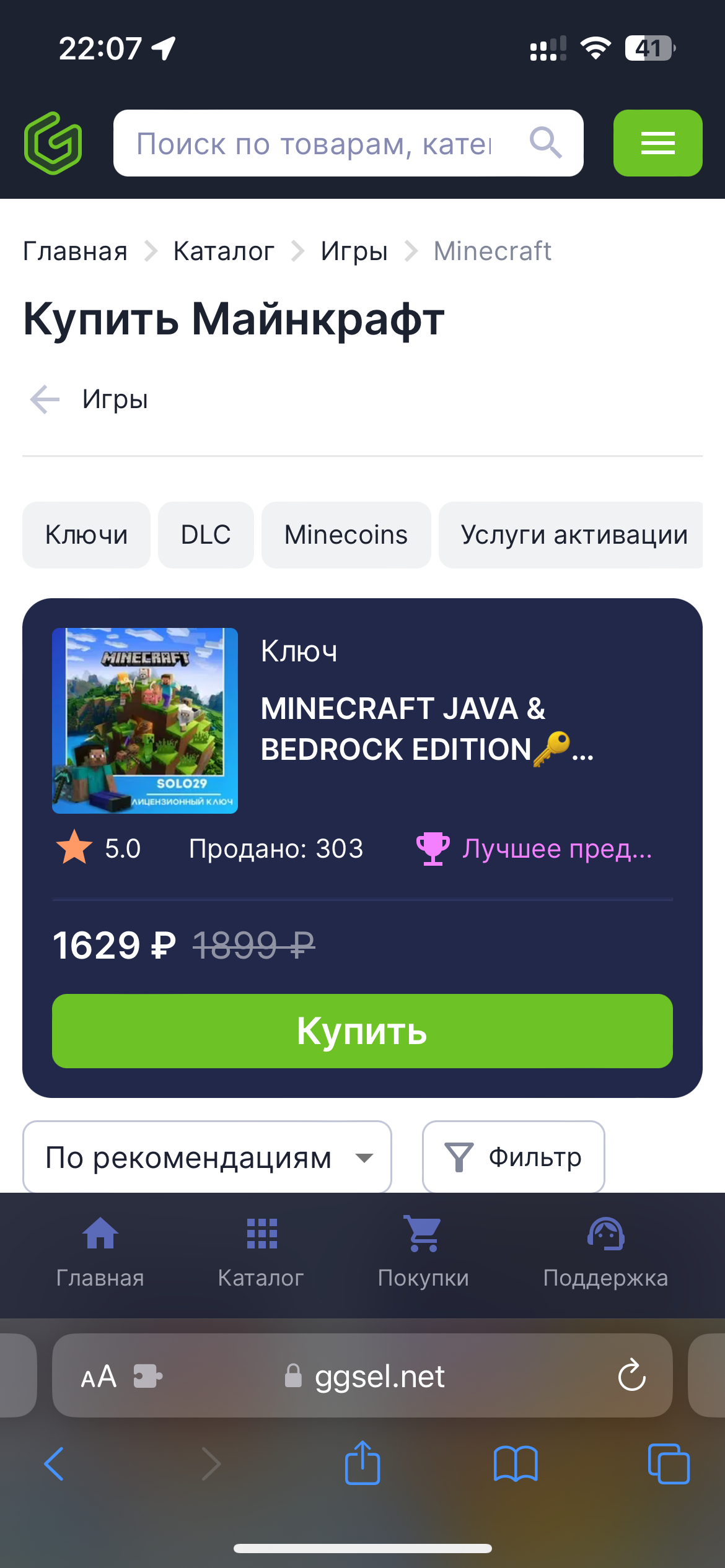Select the Ключи chip
Image resolution: width=725 pixels, height=1568 pixels.
click(x=86, y=535)
